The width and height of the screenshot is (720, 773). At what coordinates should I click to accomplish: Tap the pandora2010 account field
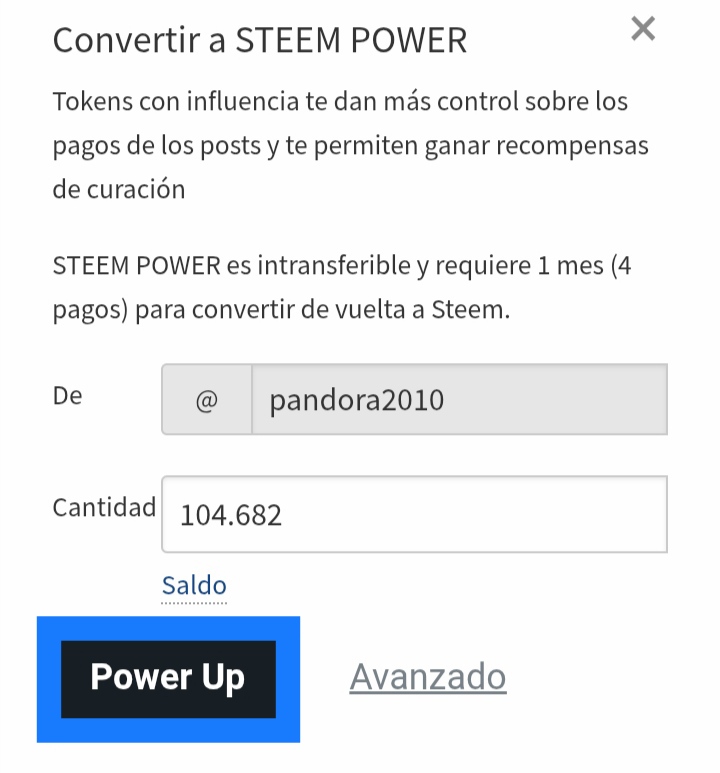460,399
